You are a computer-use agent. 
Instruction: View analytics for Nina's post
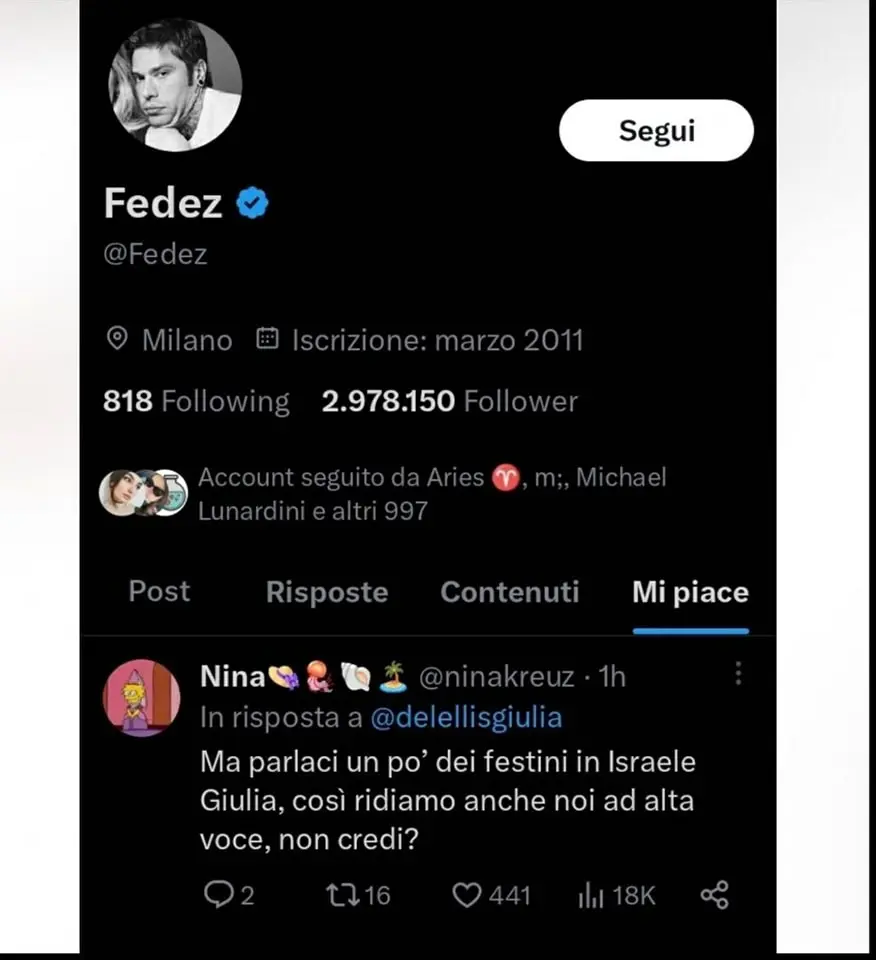pyautogui.click(x=616, y=895)
